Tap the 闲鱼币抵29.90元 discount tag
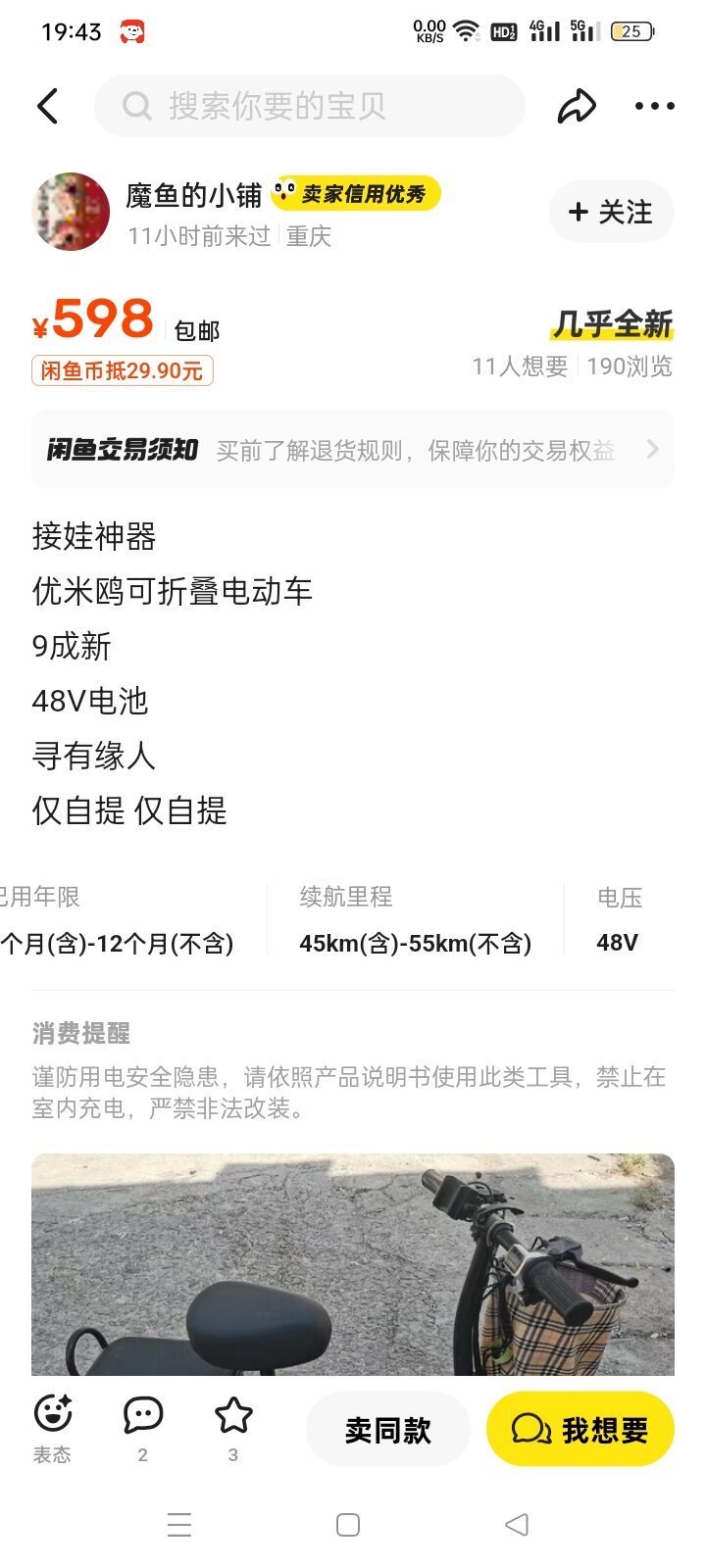Screen dimensions: 706x1568 tap(123, 370)
